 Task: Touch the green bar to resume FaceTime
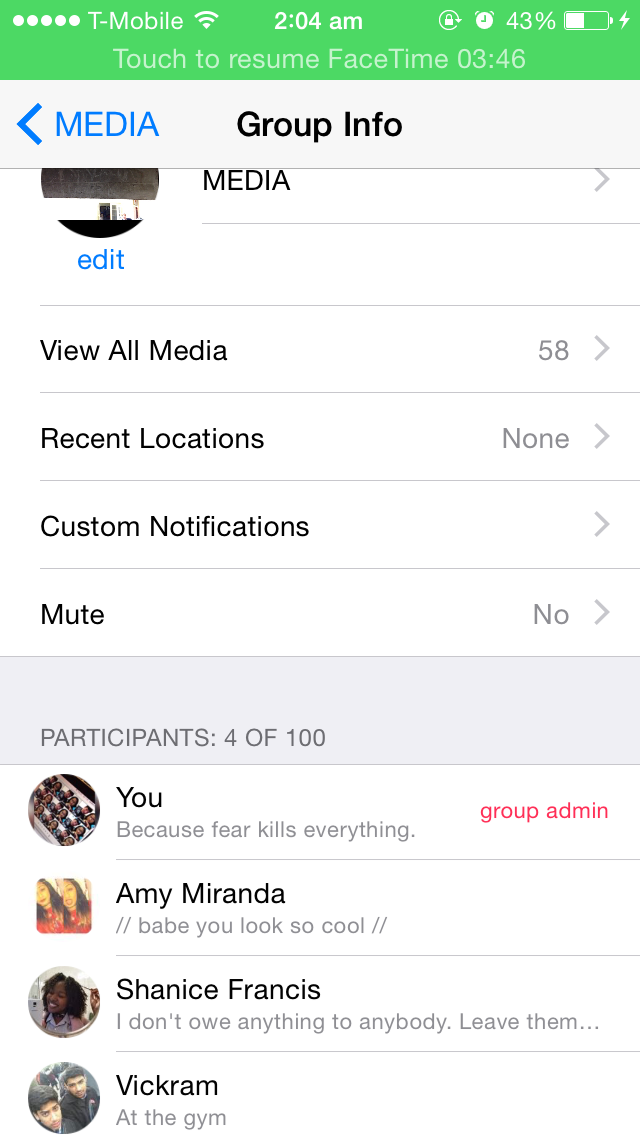click(x=320, y=58)
